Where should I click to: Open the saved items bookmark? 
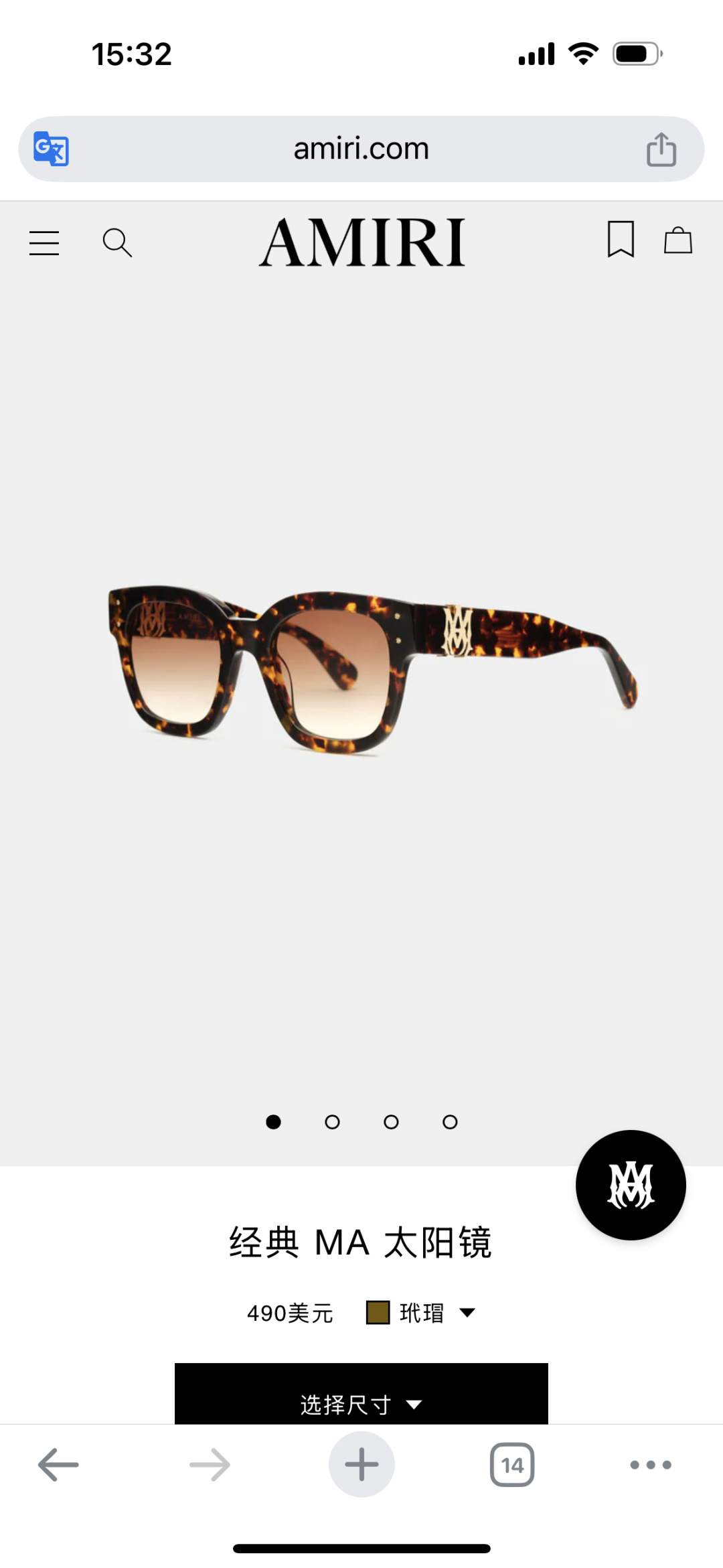[621, 239]
